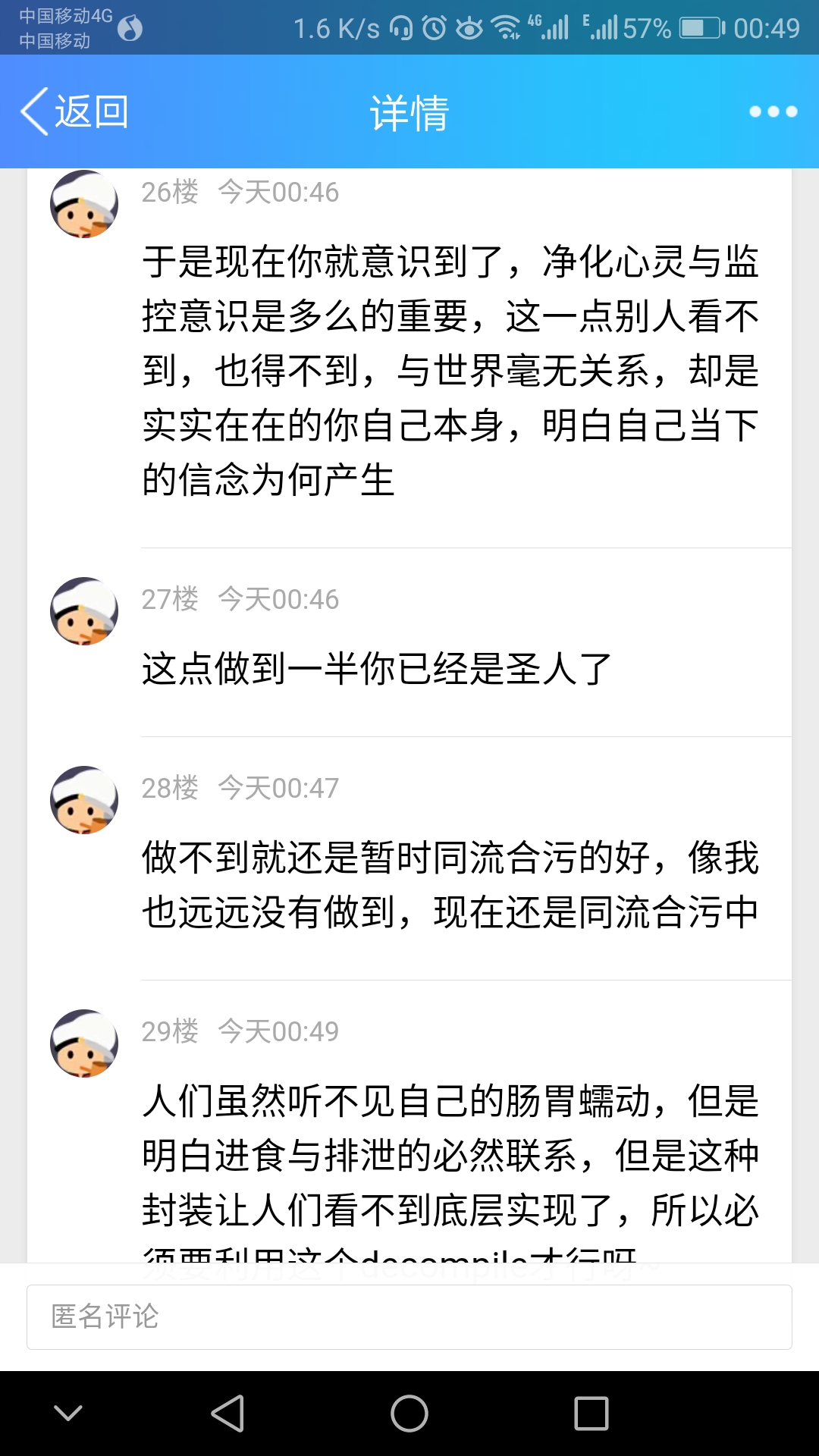
Task: Open the three-dot overflow menu
Action: tap(773, 111)
